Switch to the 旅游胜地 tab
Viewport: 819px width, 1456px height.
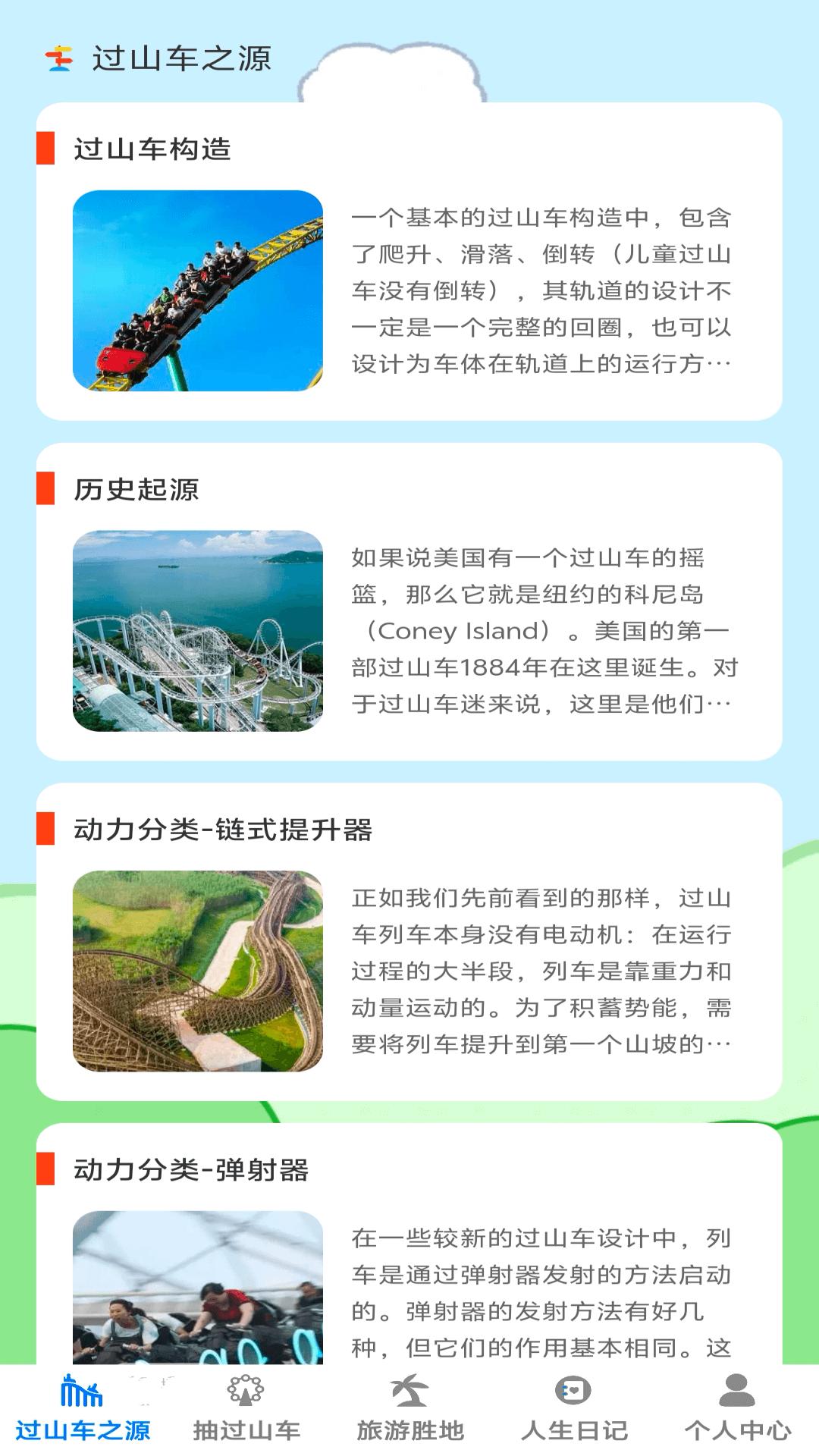tap(410, 1410)
